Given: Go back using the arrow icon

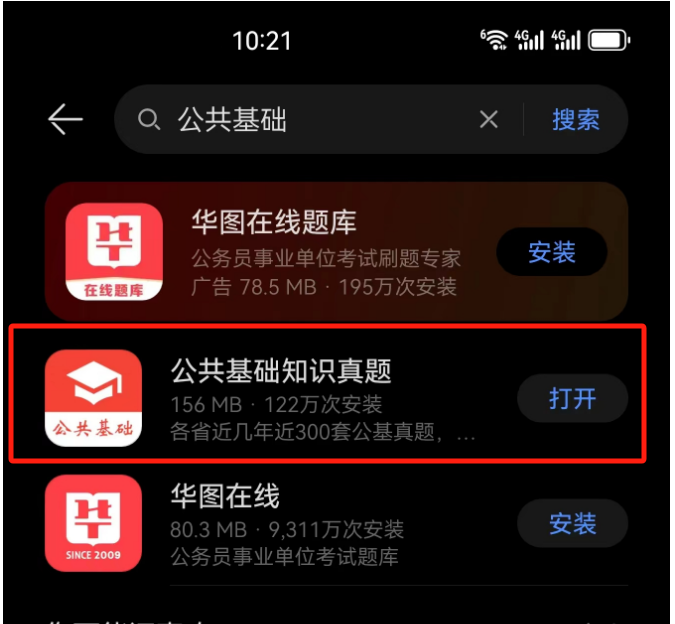Looking at the screenshot, I should click(65, 120).
